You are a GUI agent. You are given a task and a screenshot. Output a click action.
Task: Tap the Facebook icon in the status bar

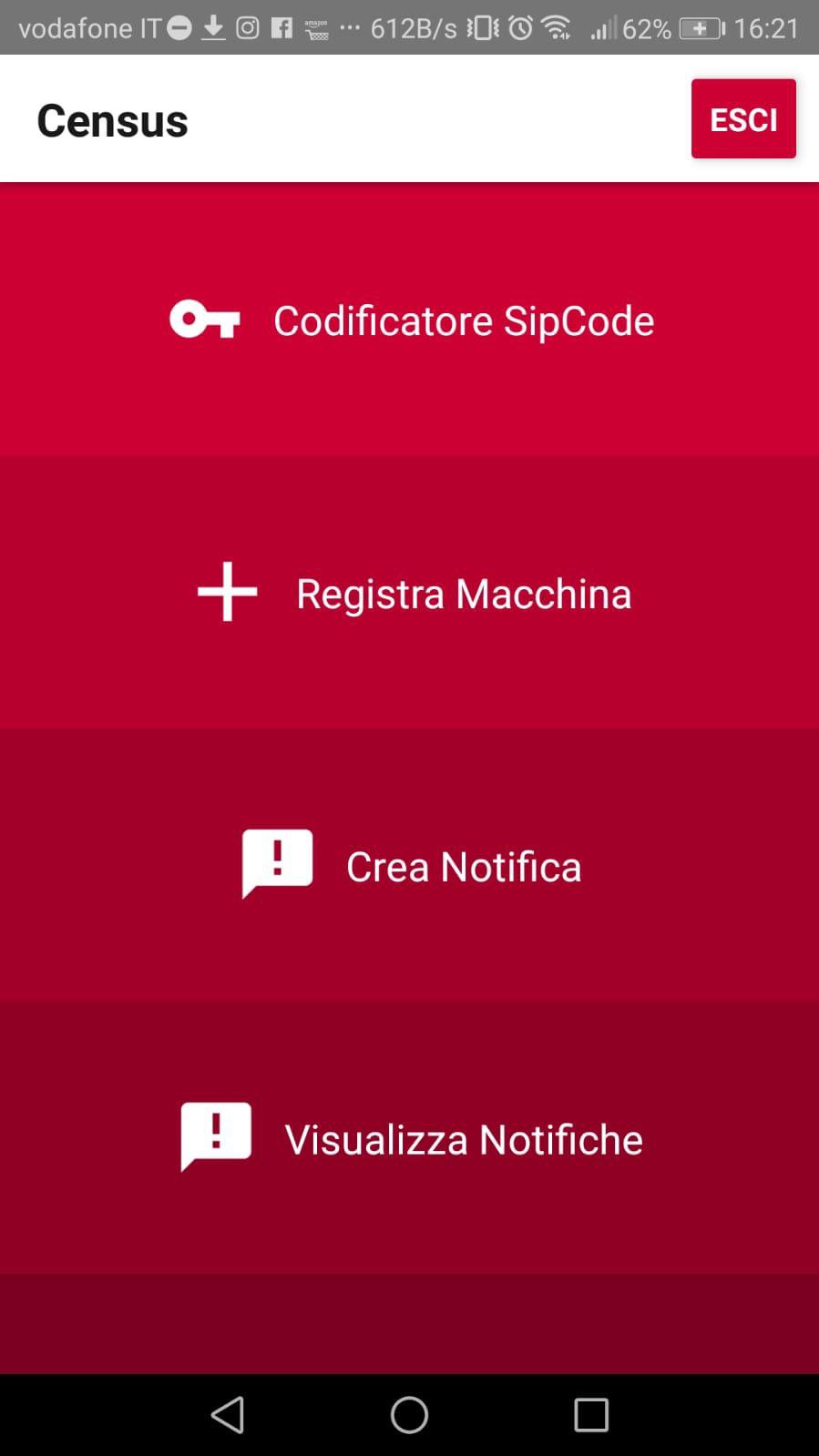[x=282, y=28]
